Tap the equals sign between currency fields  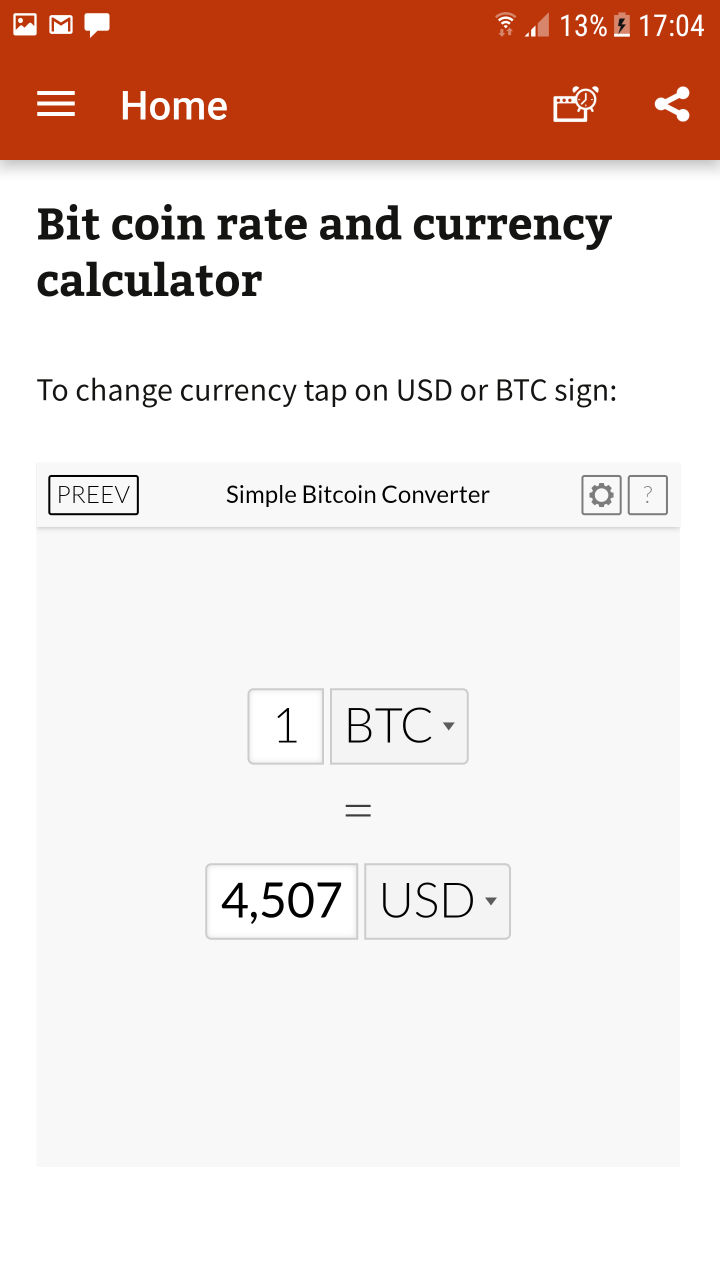(x=357, y=810)
